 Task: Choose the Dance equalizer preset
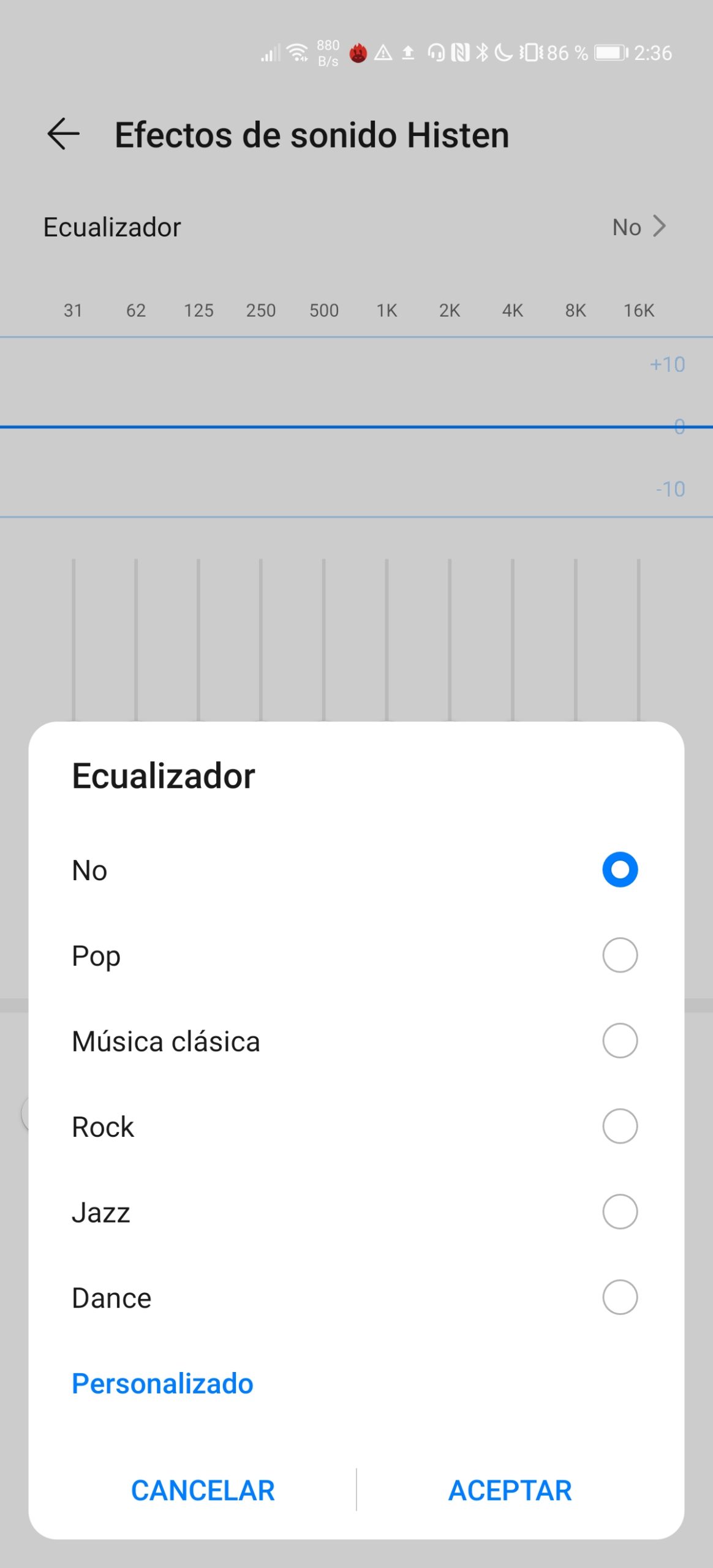click(x=356, y=1297)
